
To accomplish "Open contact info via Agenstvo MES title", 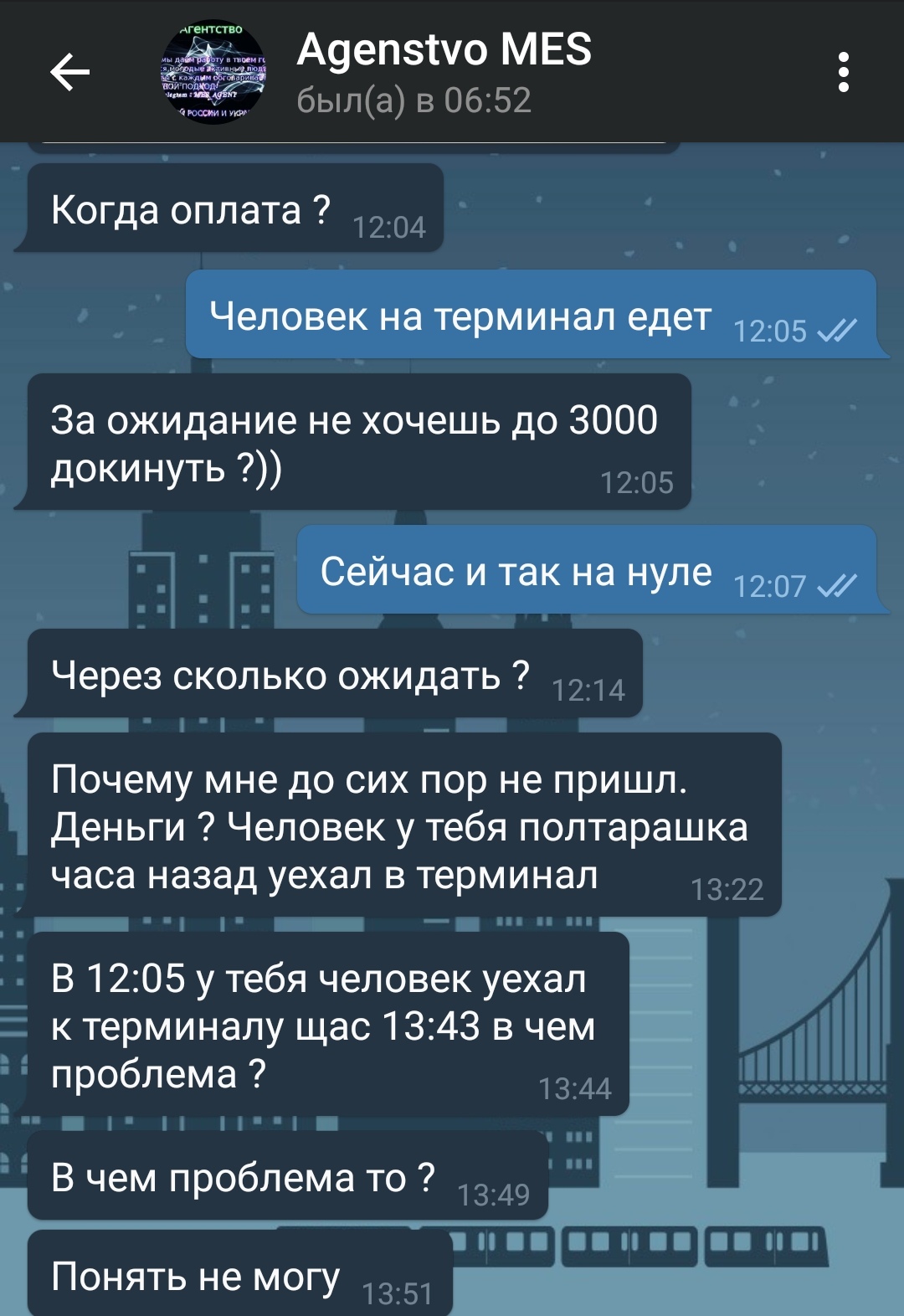I will click(444, 49).
